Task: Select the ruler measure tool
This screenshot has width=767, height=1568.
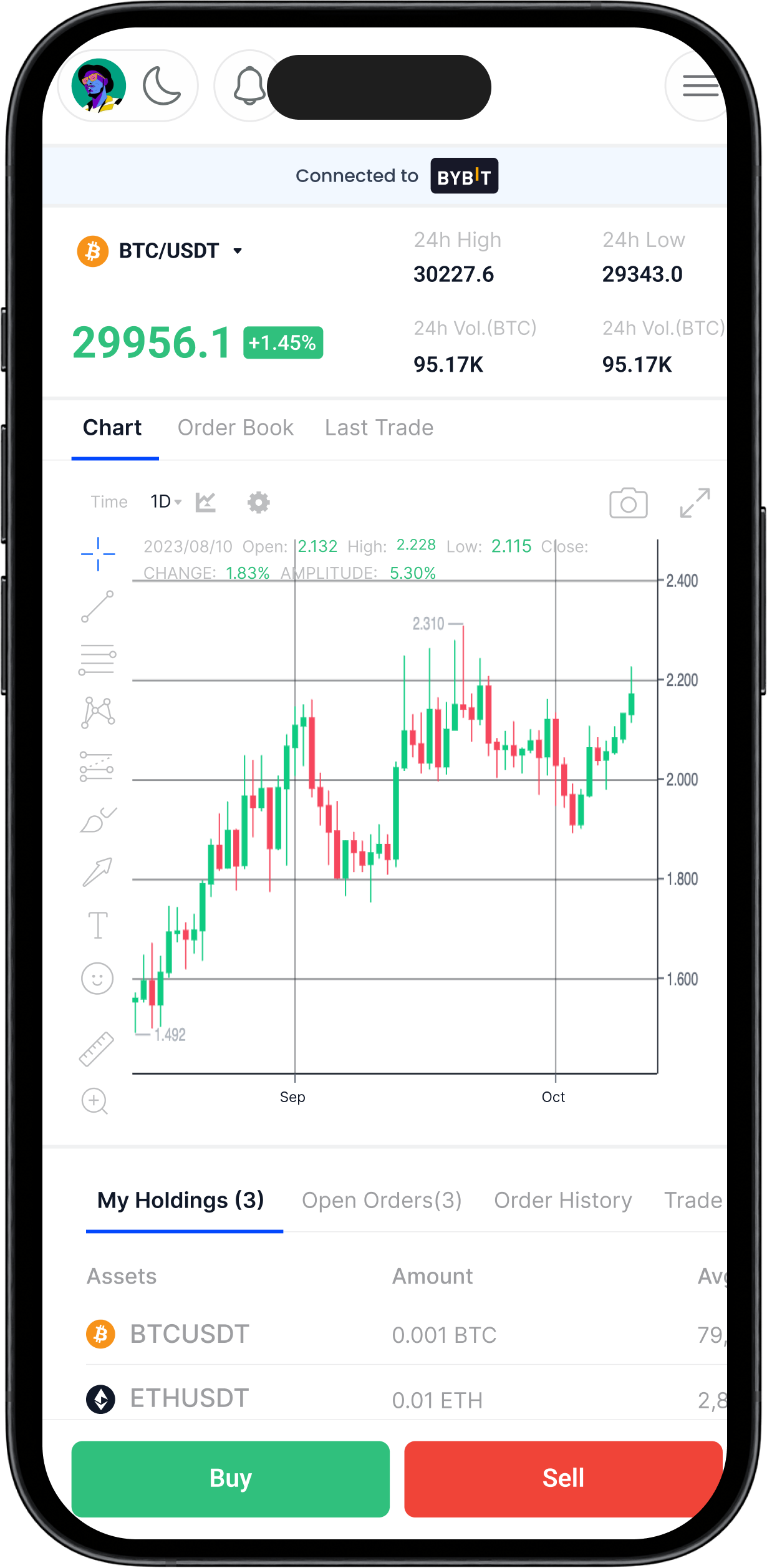Action: tap(97, 1048)
